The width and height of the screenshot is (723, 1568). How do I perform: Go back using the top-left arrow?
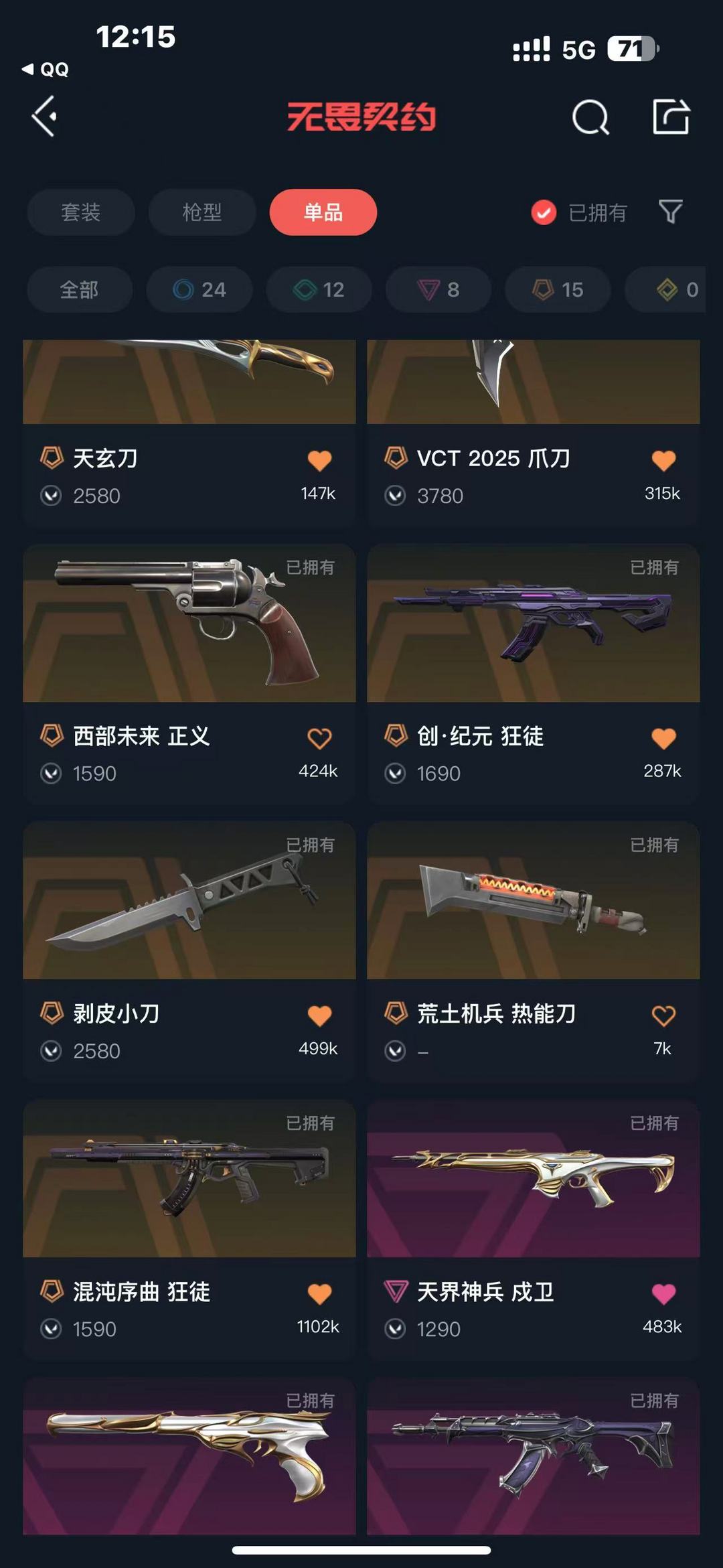pos(44,117)
